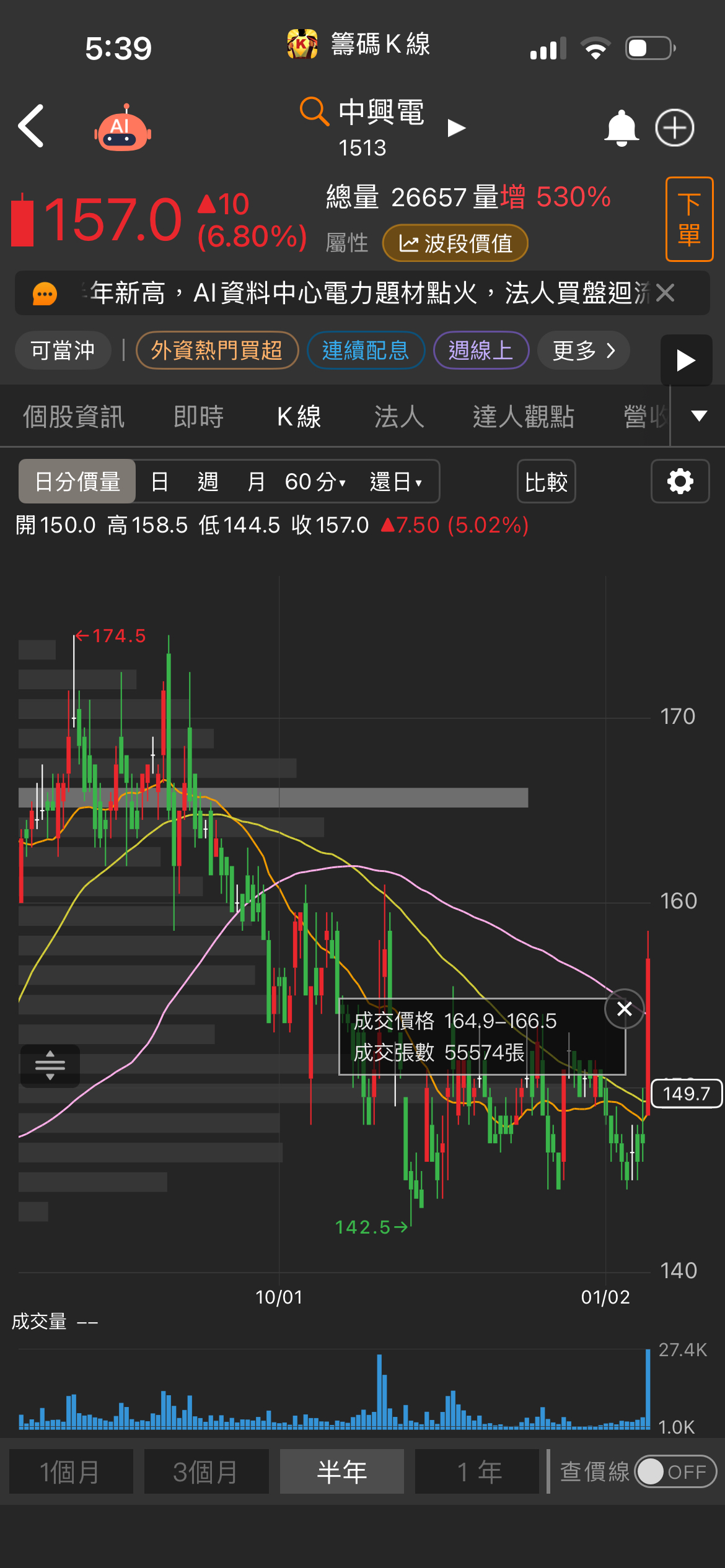This screenshot has height=1568, width=725.
Task: Go back using the back arrow
Action: pyautogui.click(x=31, y=126)
